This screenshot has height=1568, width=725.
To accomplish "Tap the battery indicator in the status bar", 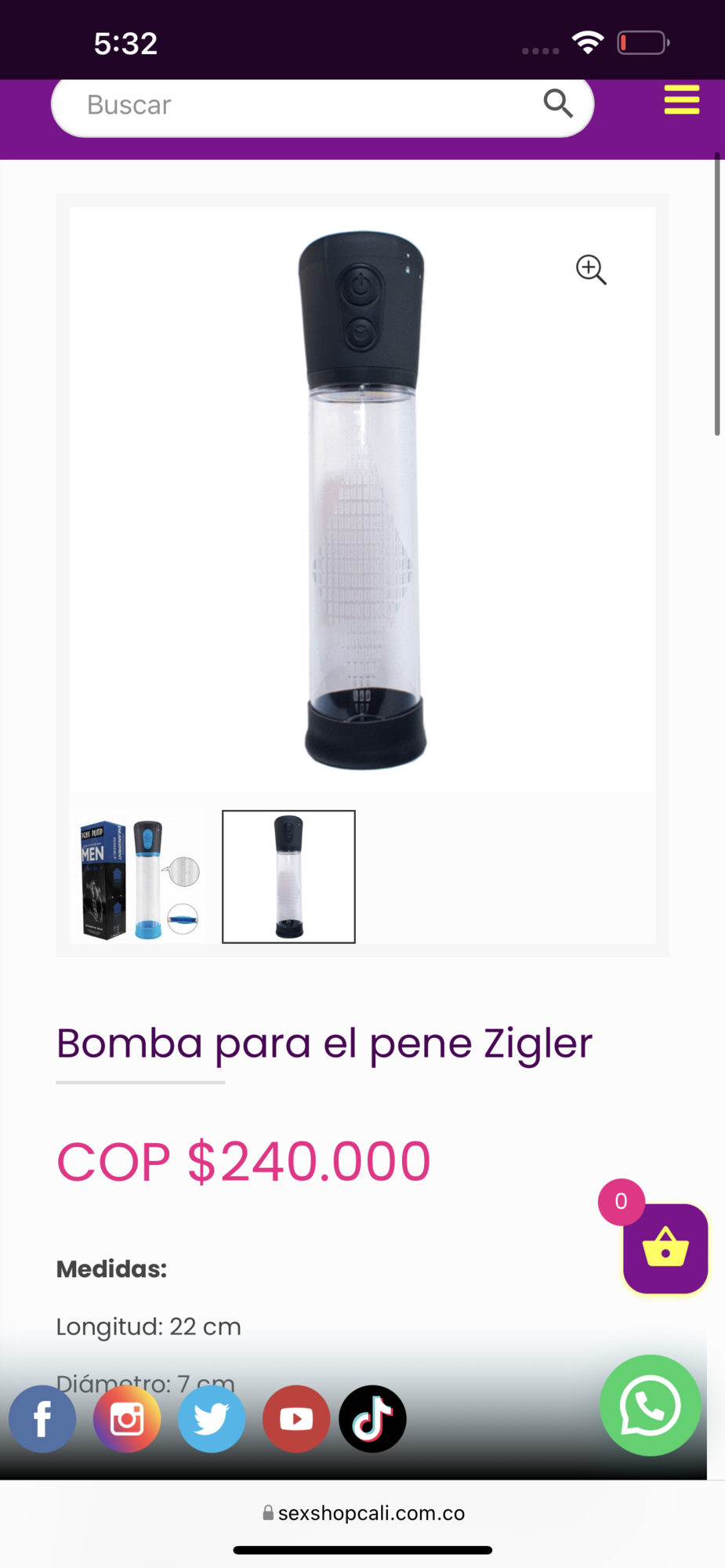I will coord(641,42).
